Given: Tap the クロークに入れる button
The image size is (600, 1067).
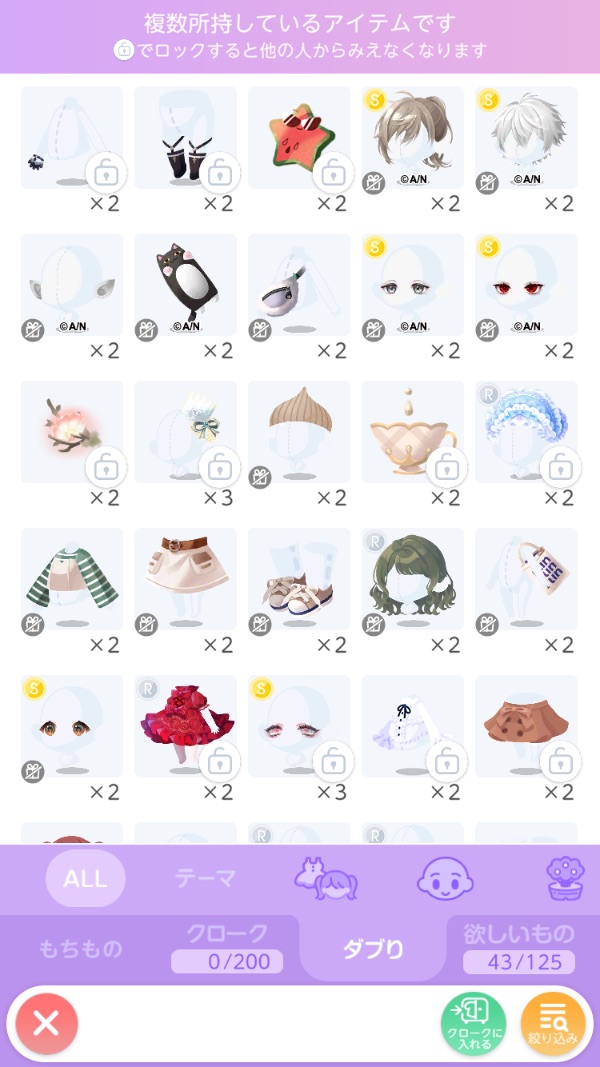Looking at the screenshot, I should coord(473,1023).
